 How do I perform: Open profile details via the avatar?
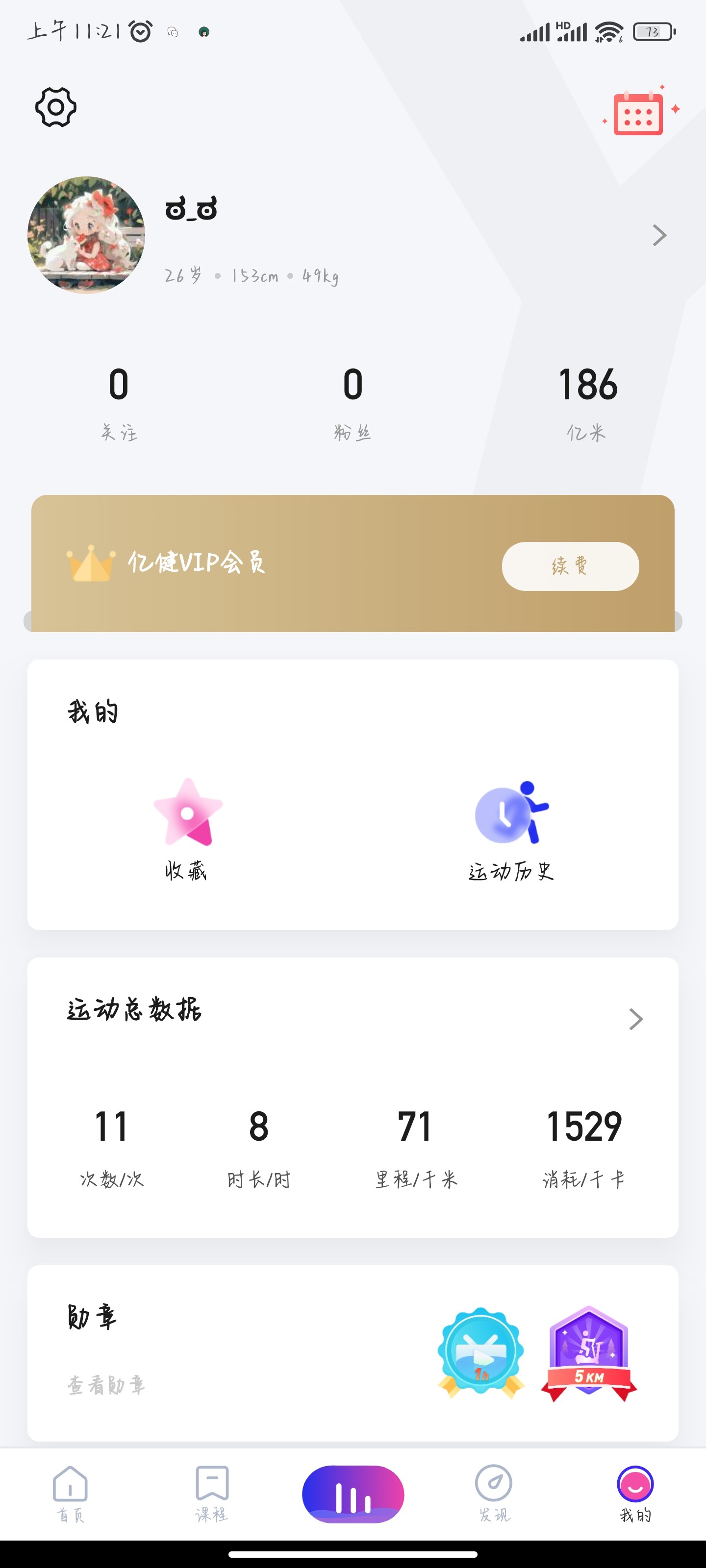(x=86, y=235)
